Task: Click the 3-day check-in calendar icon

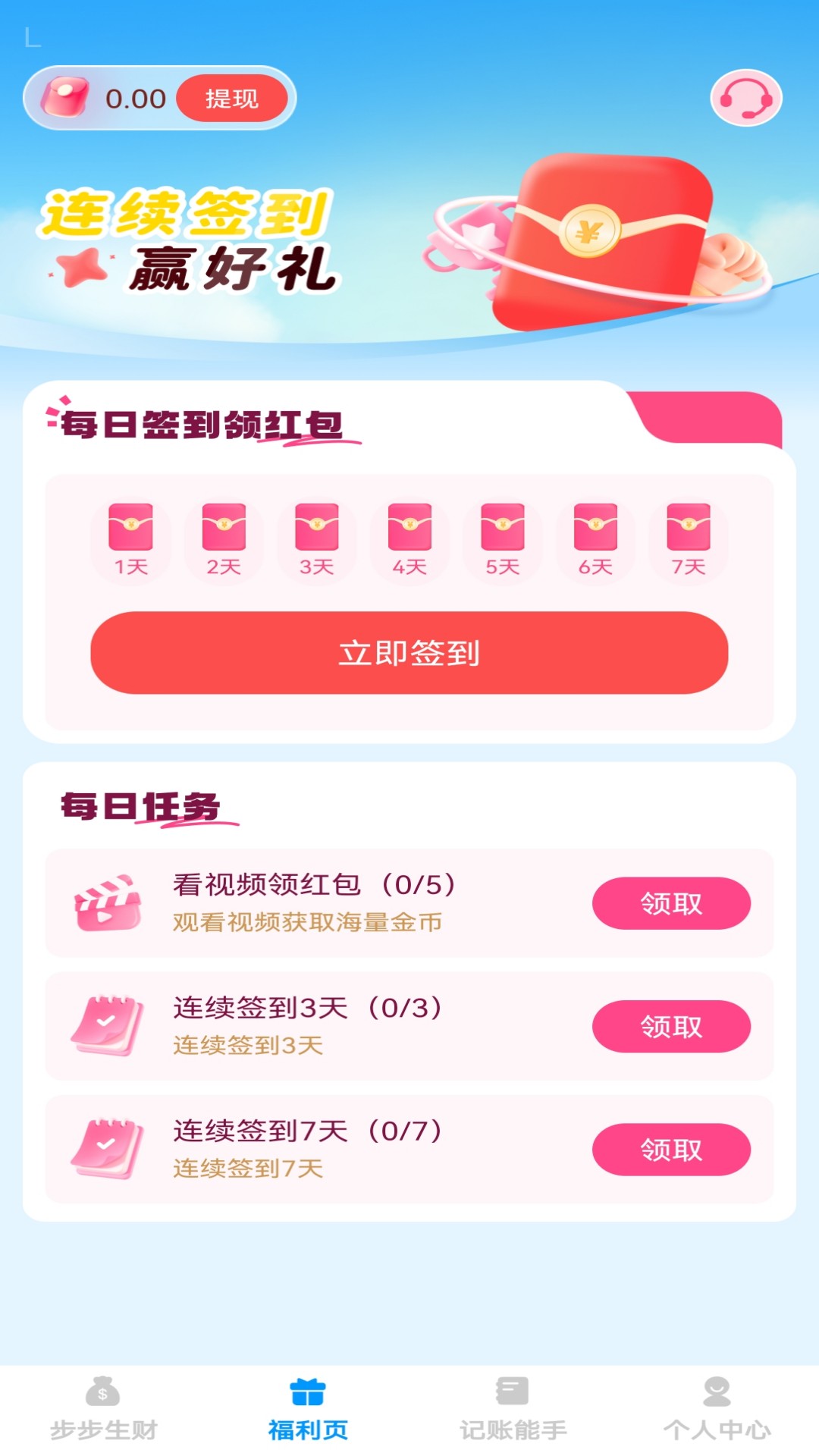Action: pyautogui.click(x=108, y=1026)
